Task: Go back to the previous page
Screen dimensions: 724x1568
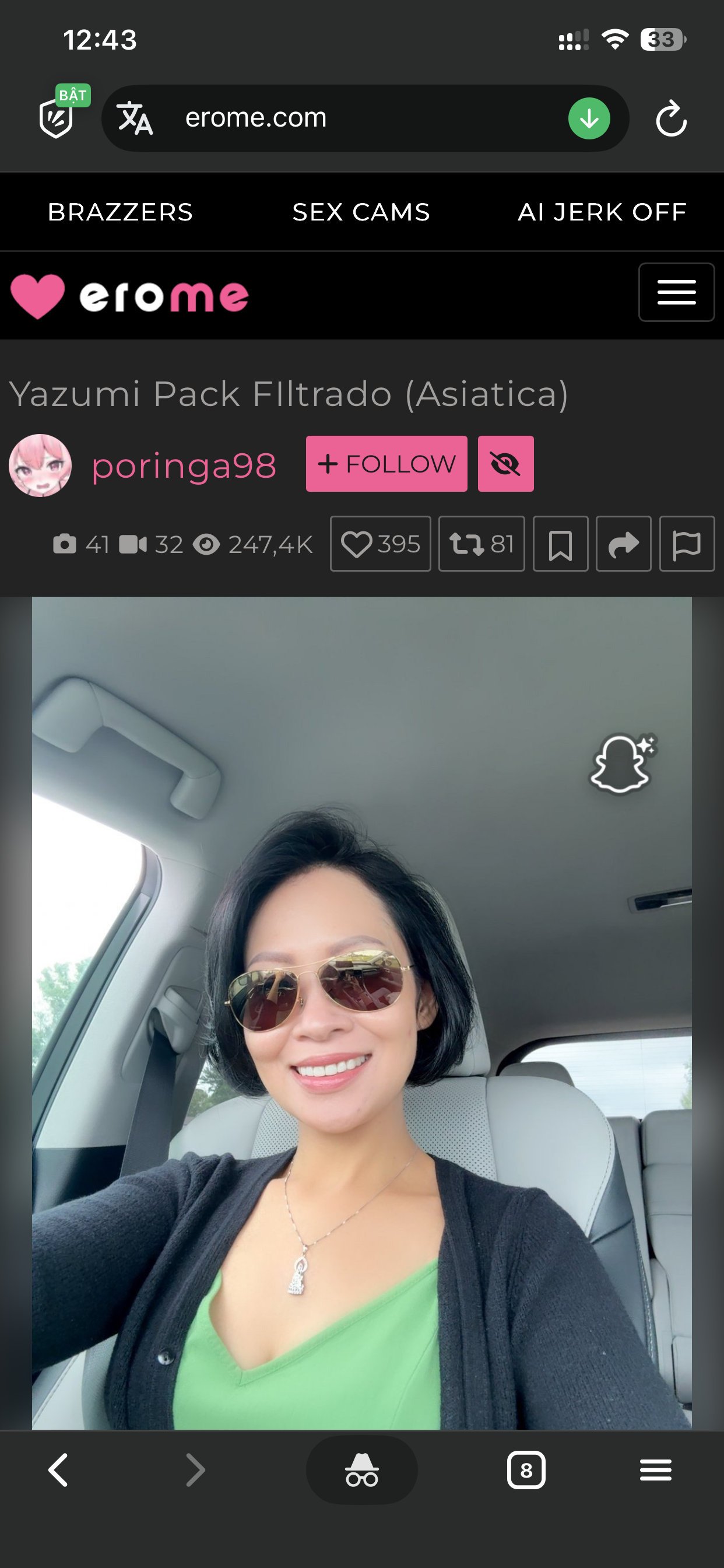Action: click(x=58, y=1470)
